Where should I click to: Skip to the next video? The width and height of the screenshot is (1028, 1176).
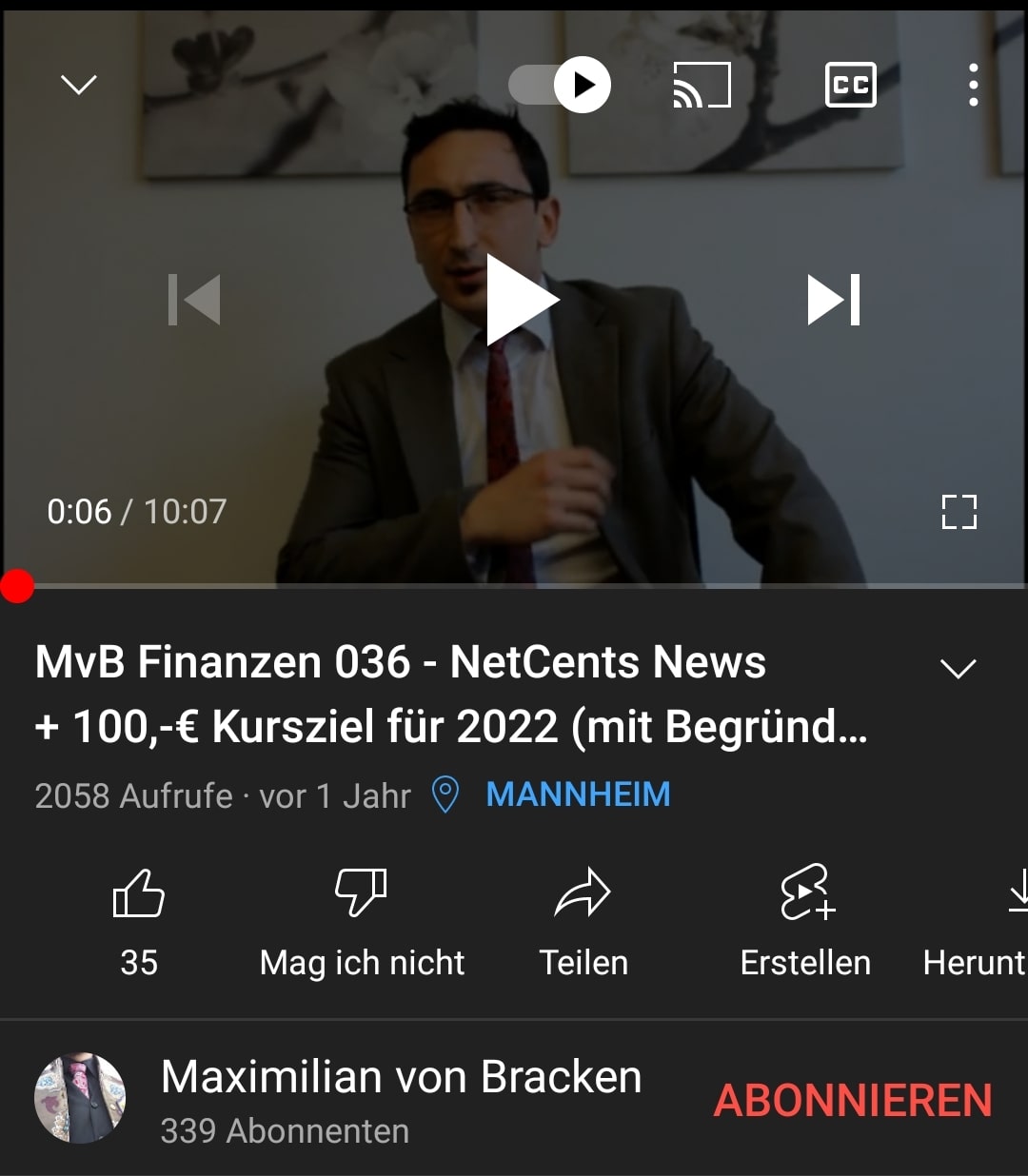tap(834, 300)
